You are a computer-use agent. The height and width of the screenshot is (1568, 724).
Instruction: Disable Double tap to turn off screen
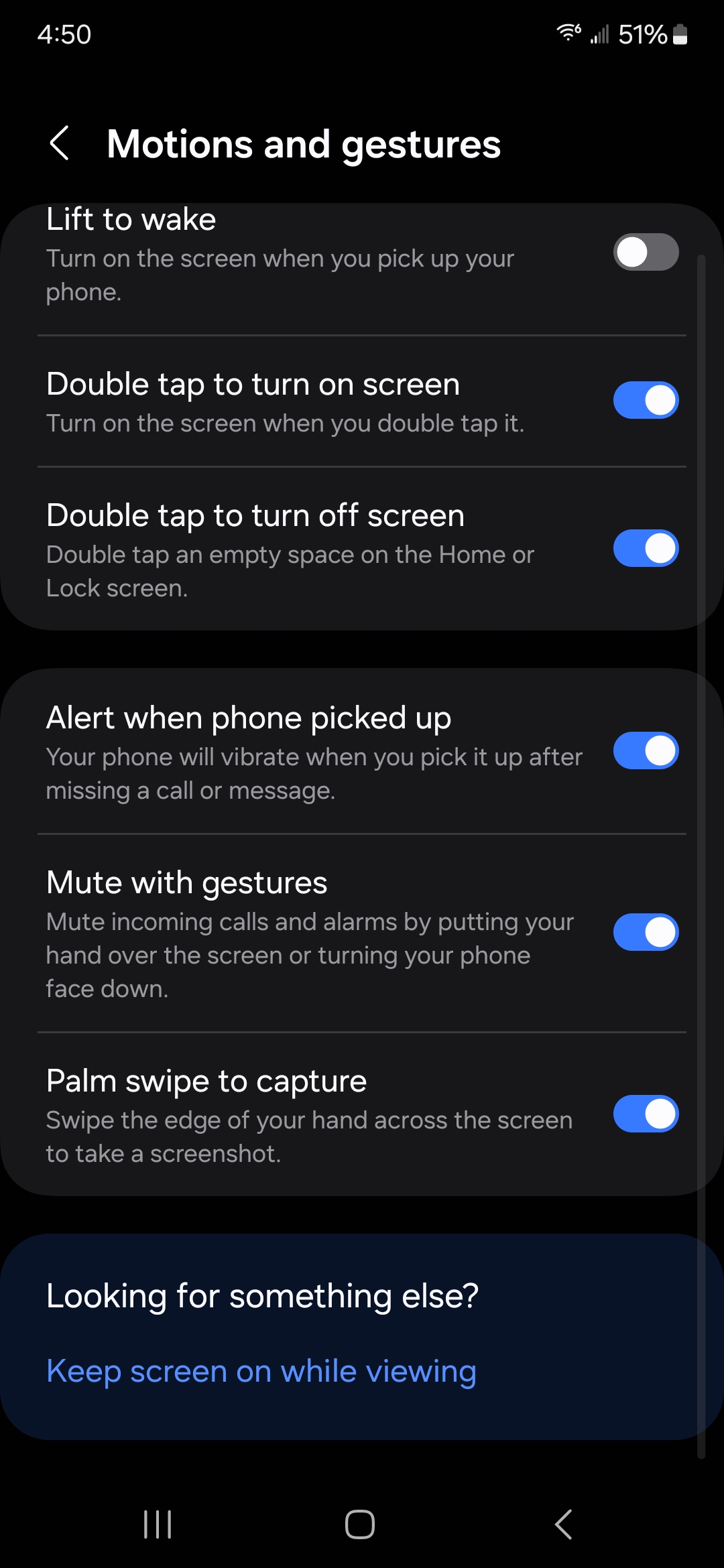point(646,548)
